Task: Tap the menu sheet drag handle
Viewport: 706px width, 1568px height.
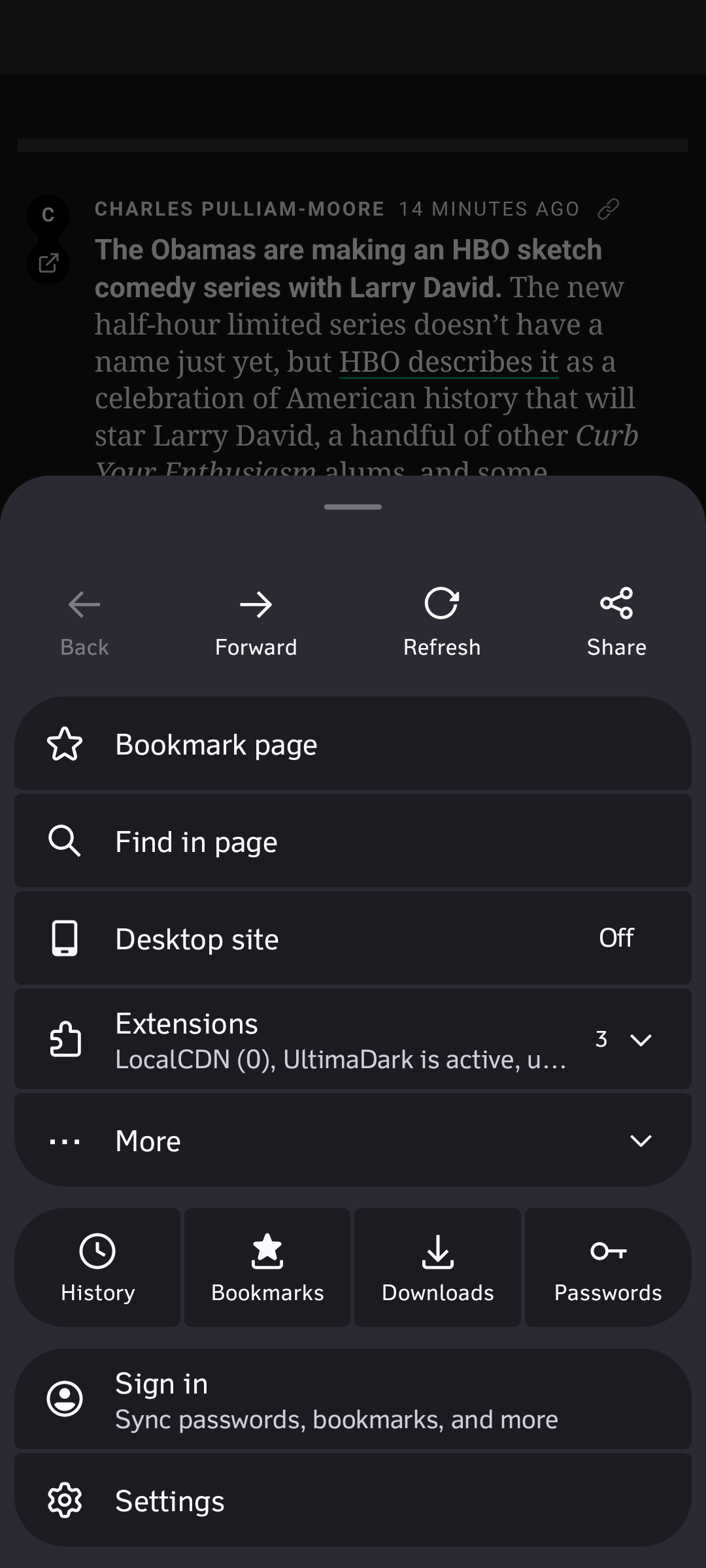Action: [x=353, y=507]
